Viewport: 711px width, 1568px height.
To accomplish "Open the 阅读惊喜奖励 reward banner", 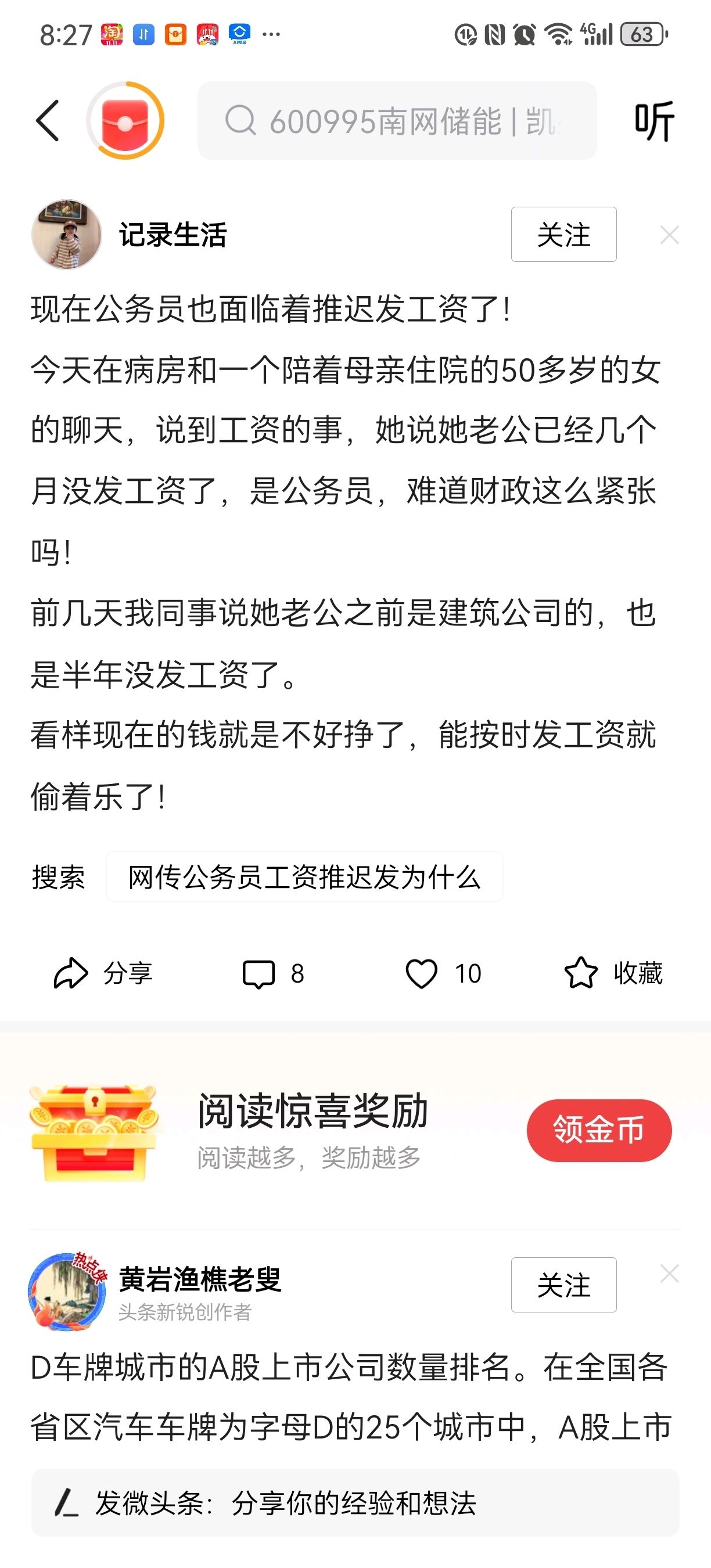I will click(312, 1130).
